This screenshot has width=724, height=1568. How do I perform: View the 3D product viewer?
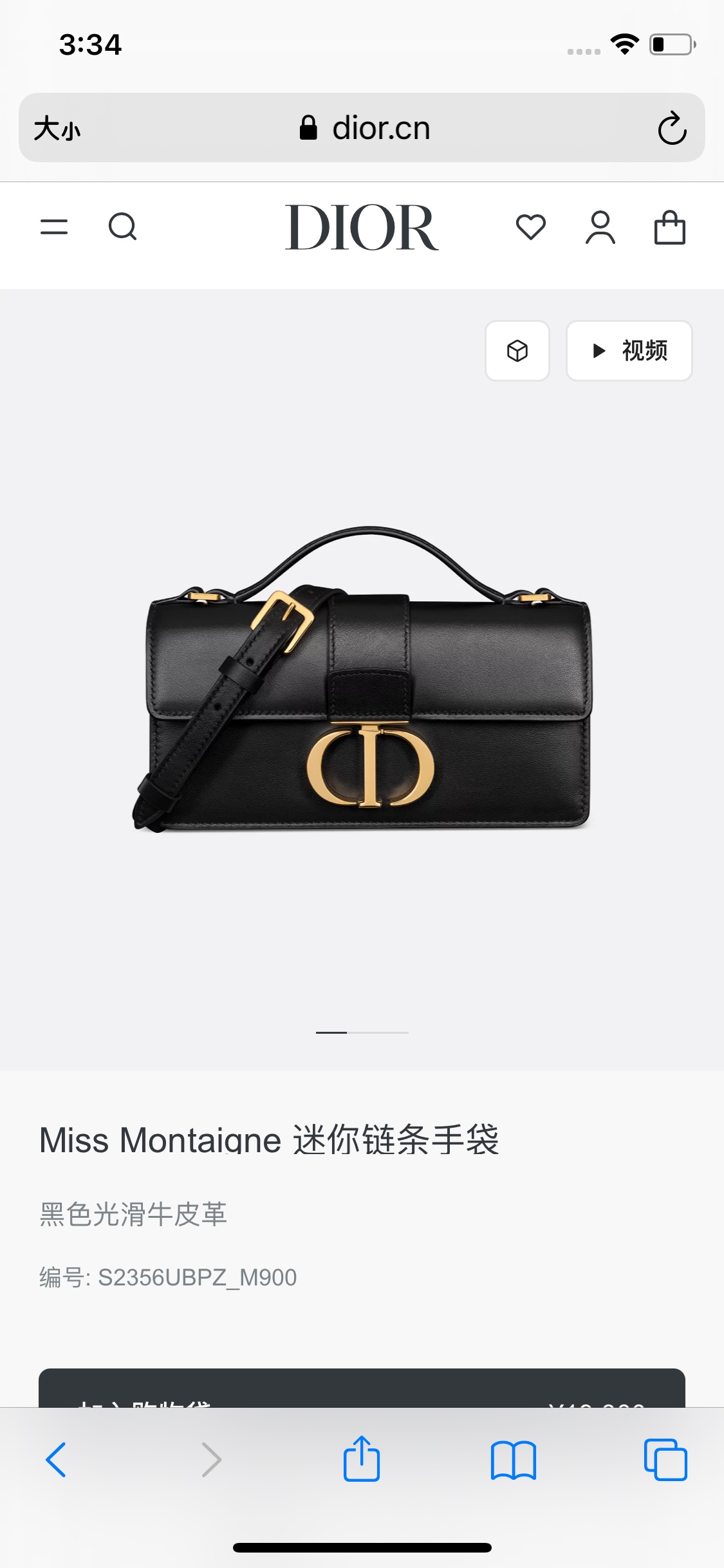517,351
